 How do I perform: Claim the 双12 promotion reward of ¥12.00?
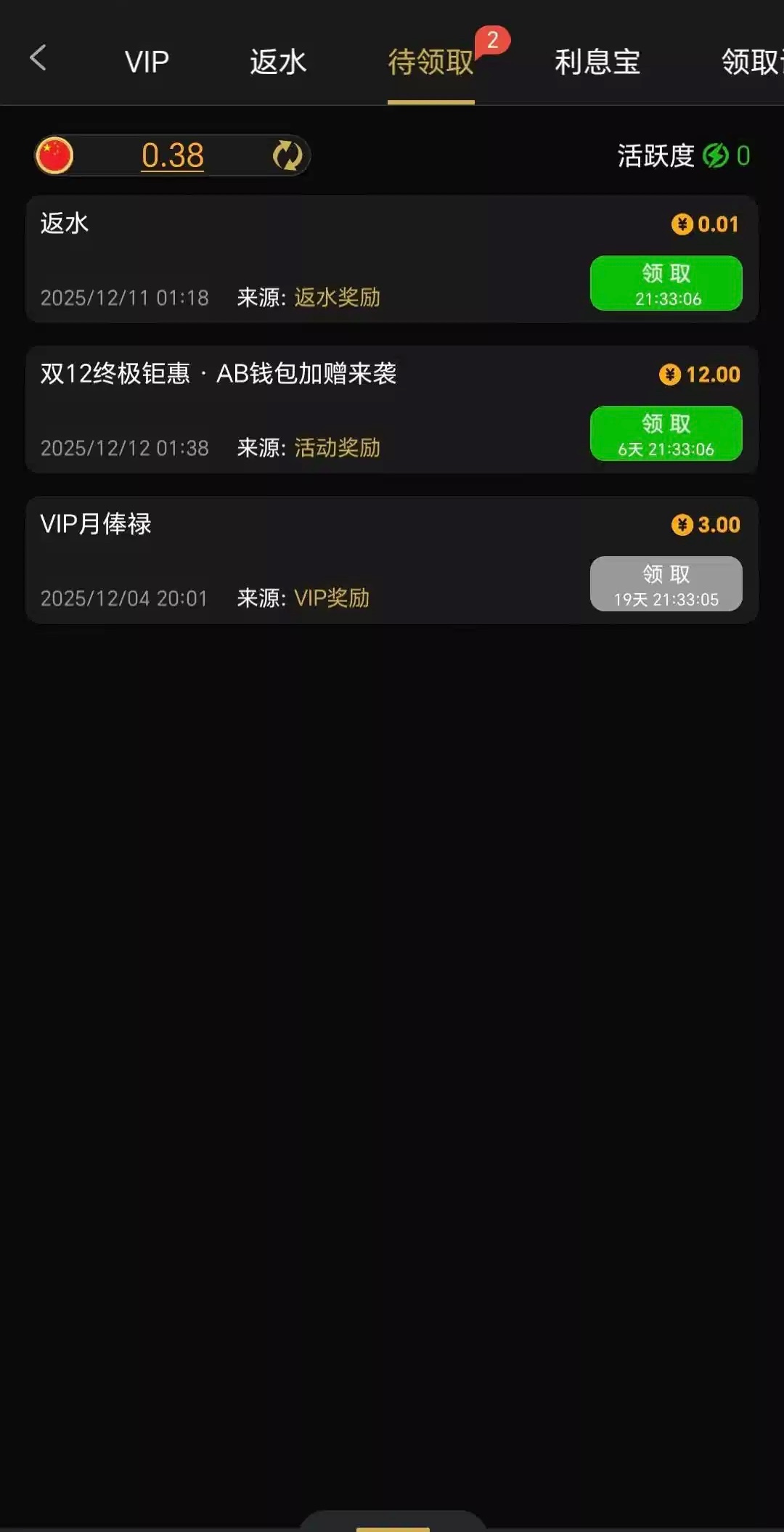click(666, 433)
